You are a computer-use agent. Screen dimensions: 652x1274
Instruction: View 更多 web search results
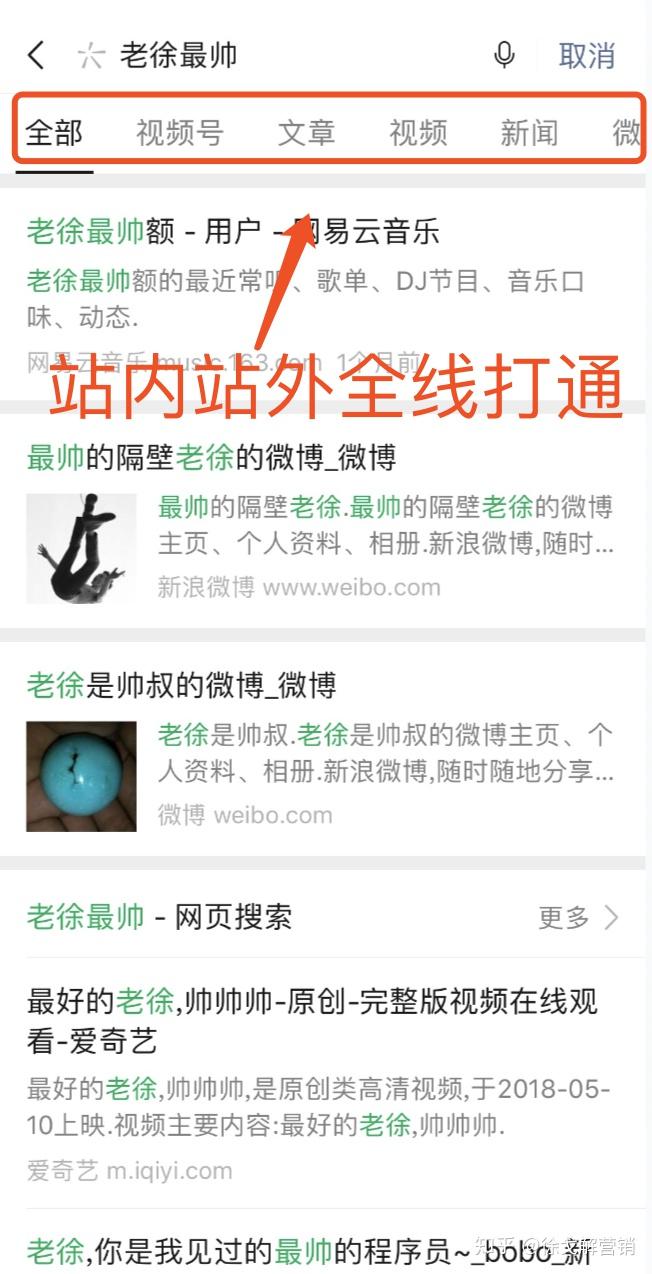(x=579, y=917)
